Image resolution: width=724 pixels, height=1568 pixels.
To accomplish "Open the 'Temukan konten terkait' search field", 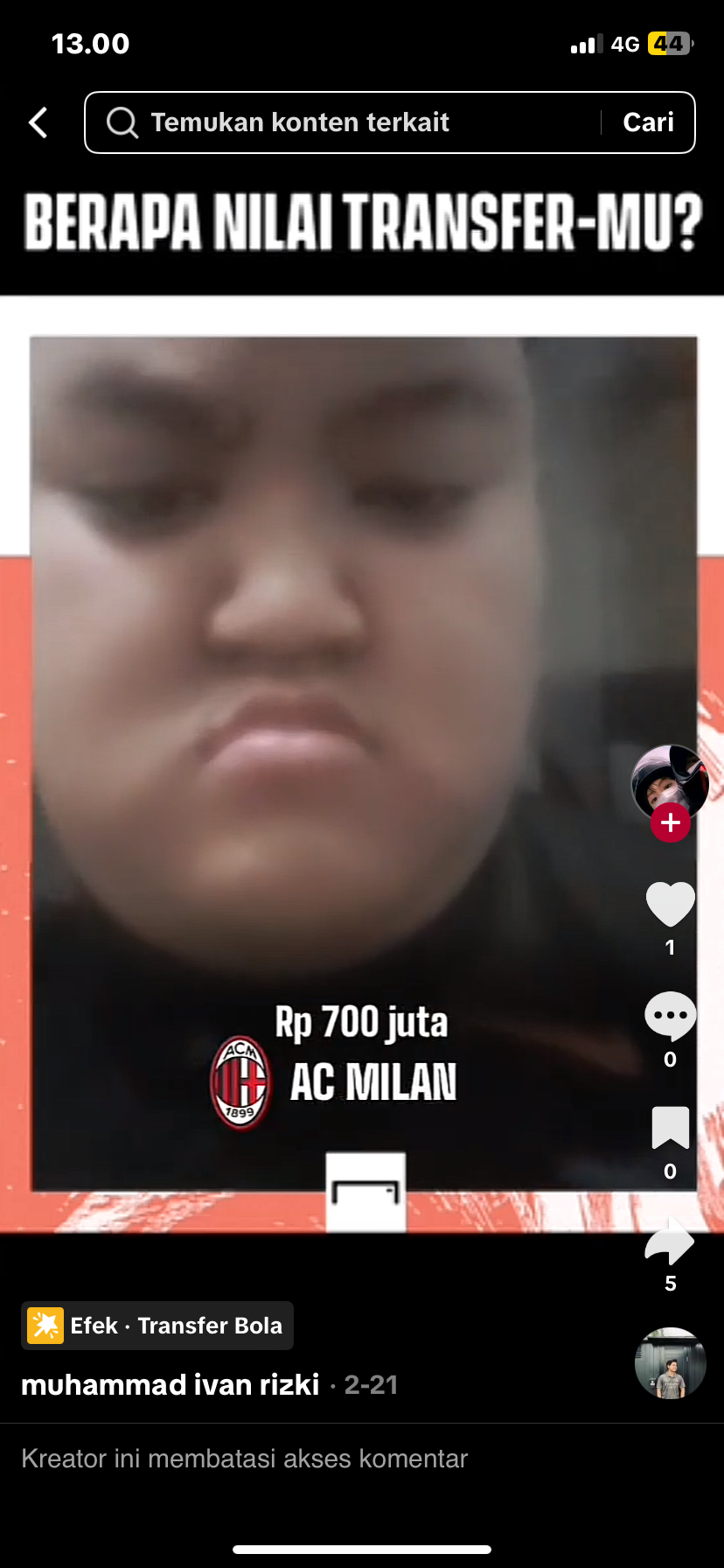I will (x=341, y=122).
